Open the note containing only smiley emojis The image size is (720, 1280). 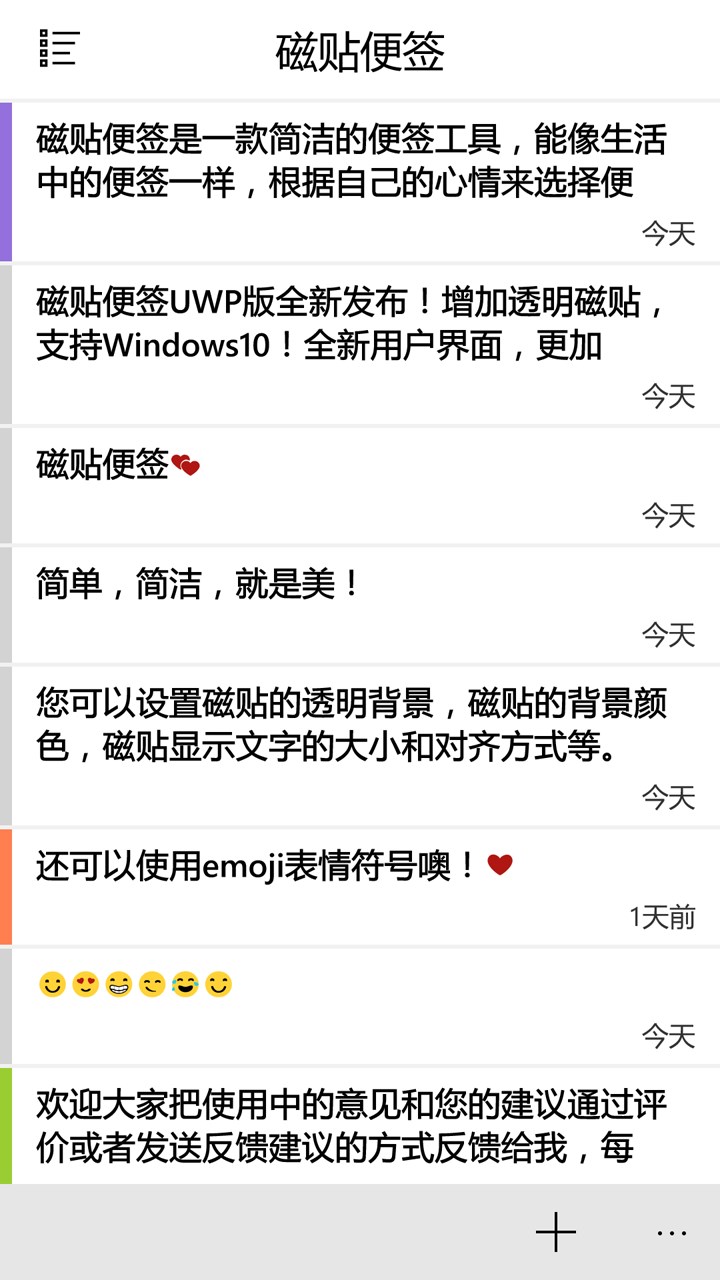point(360,1005)
